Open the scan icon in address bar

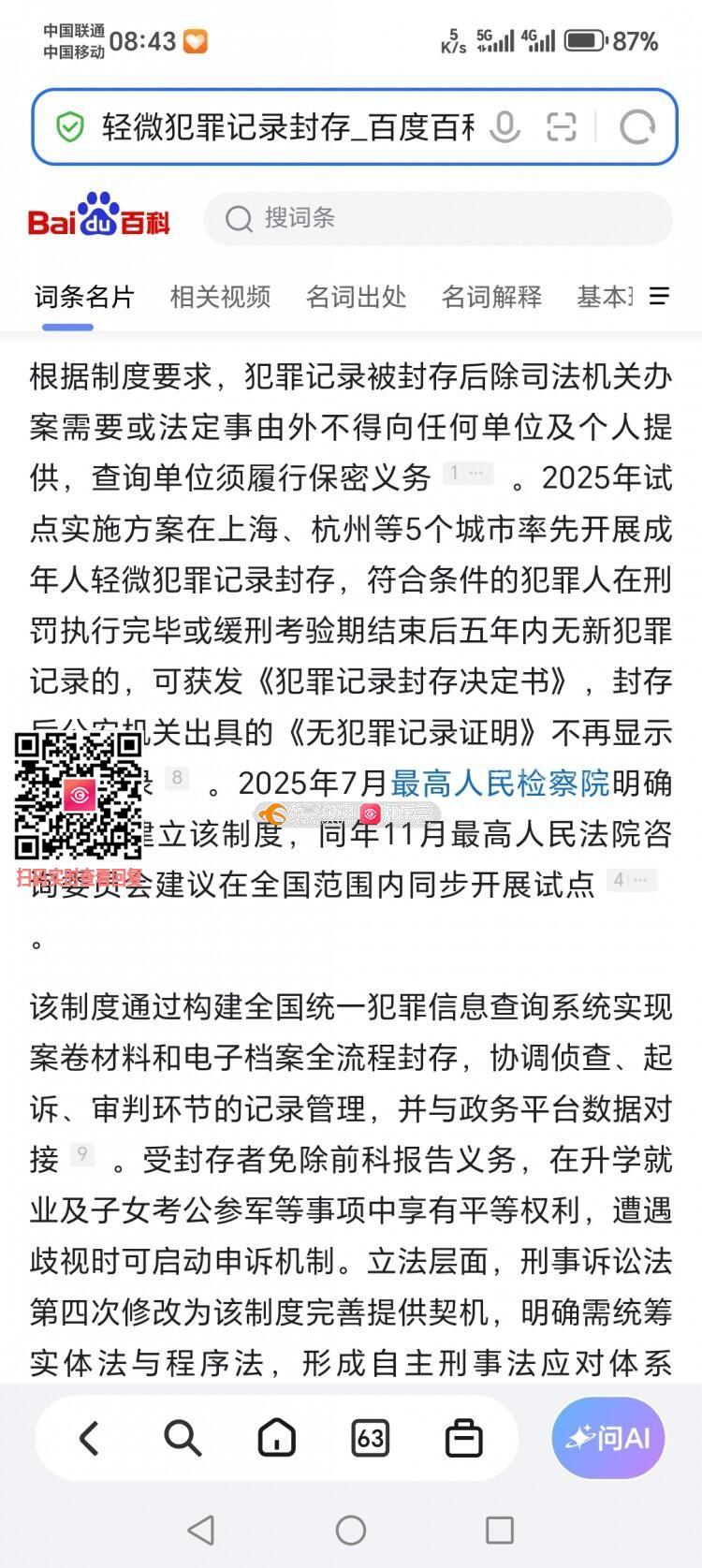click(561, 126)
